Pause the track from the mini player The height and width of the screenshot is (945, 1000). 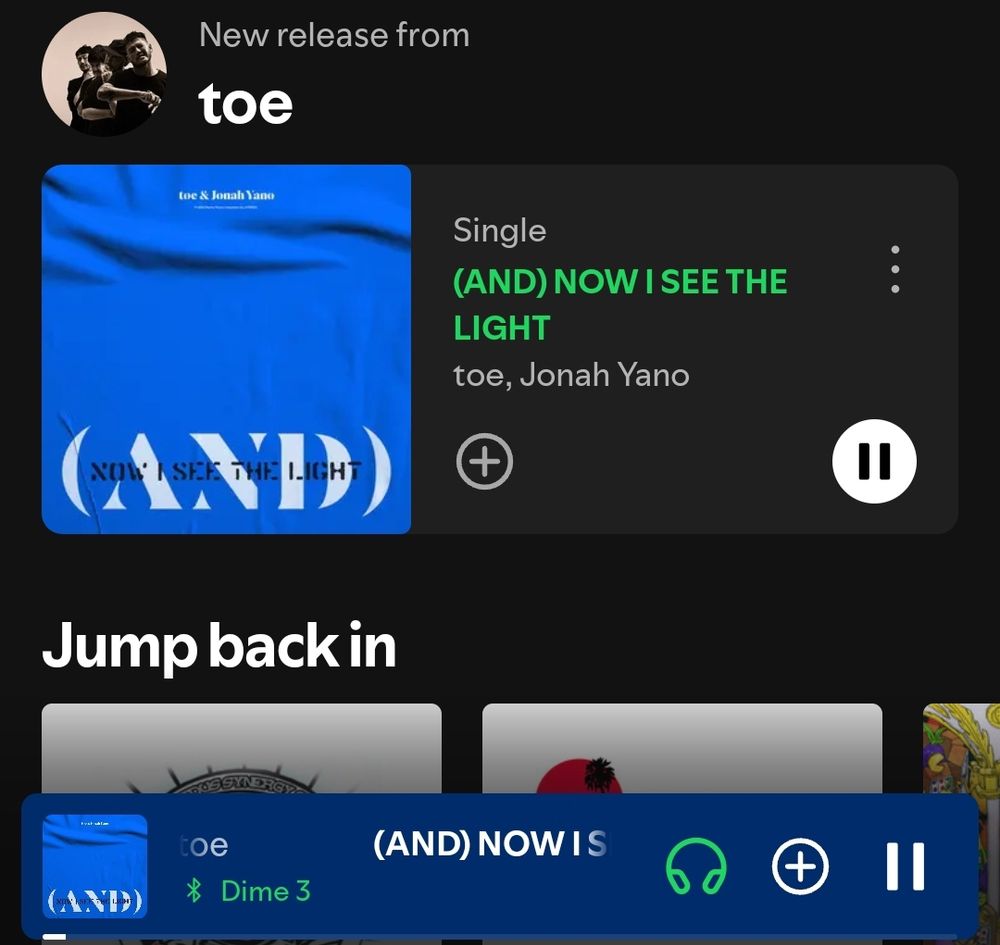[x=905, y=866]
